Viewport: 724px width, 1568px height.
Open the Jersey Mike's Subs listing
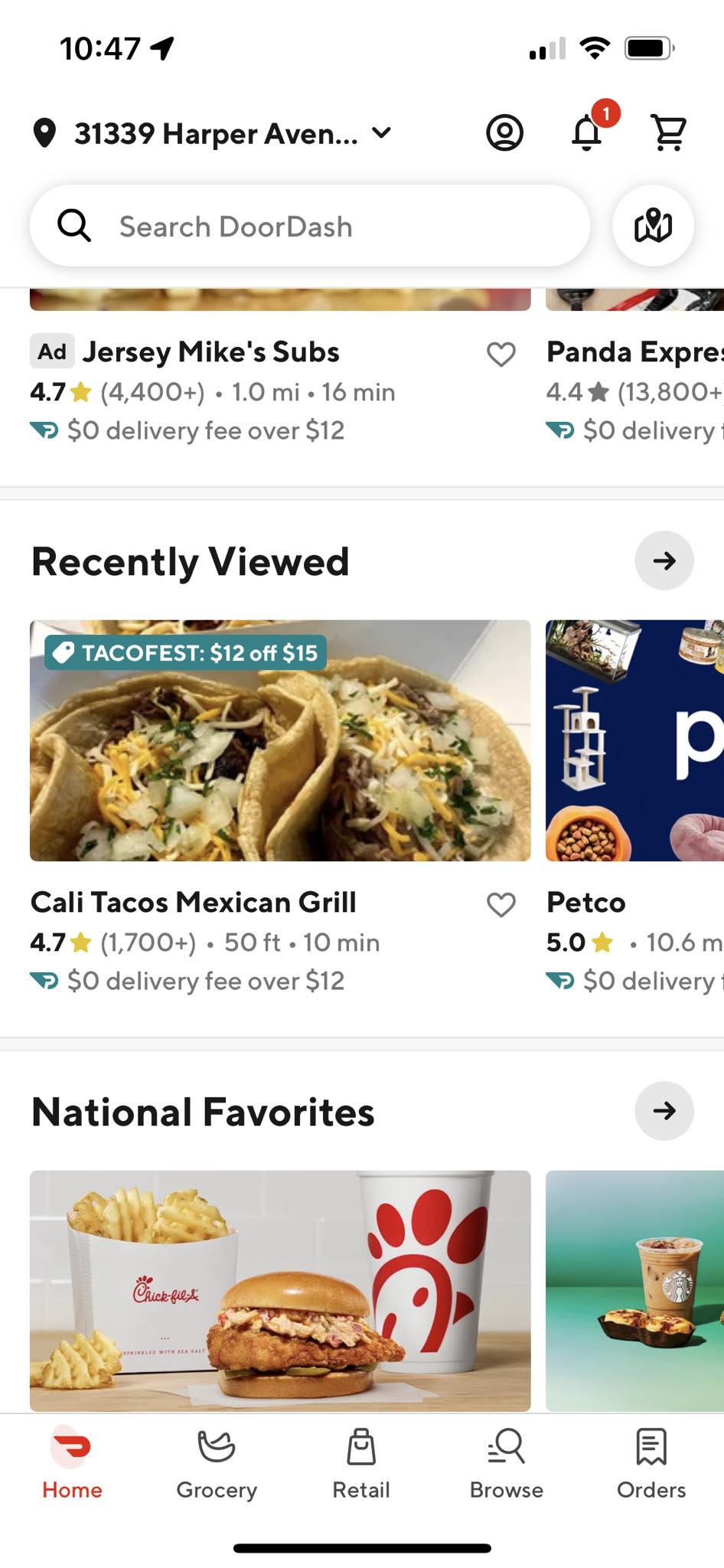[210, 352]
